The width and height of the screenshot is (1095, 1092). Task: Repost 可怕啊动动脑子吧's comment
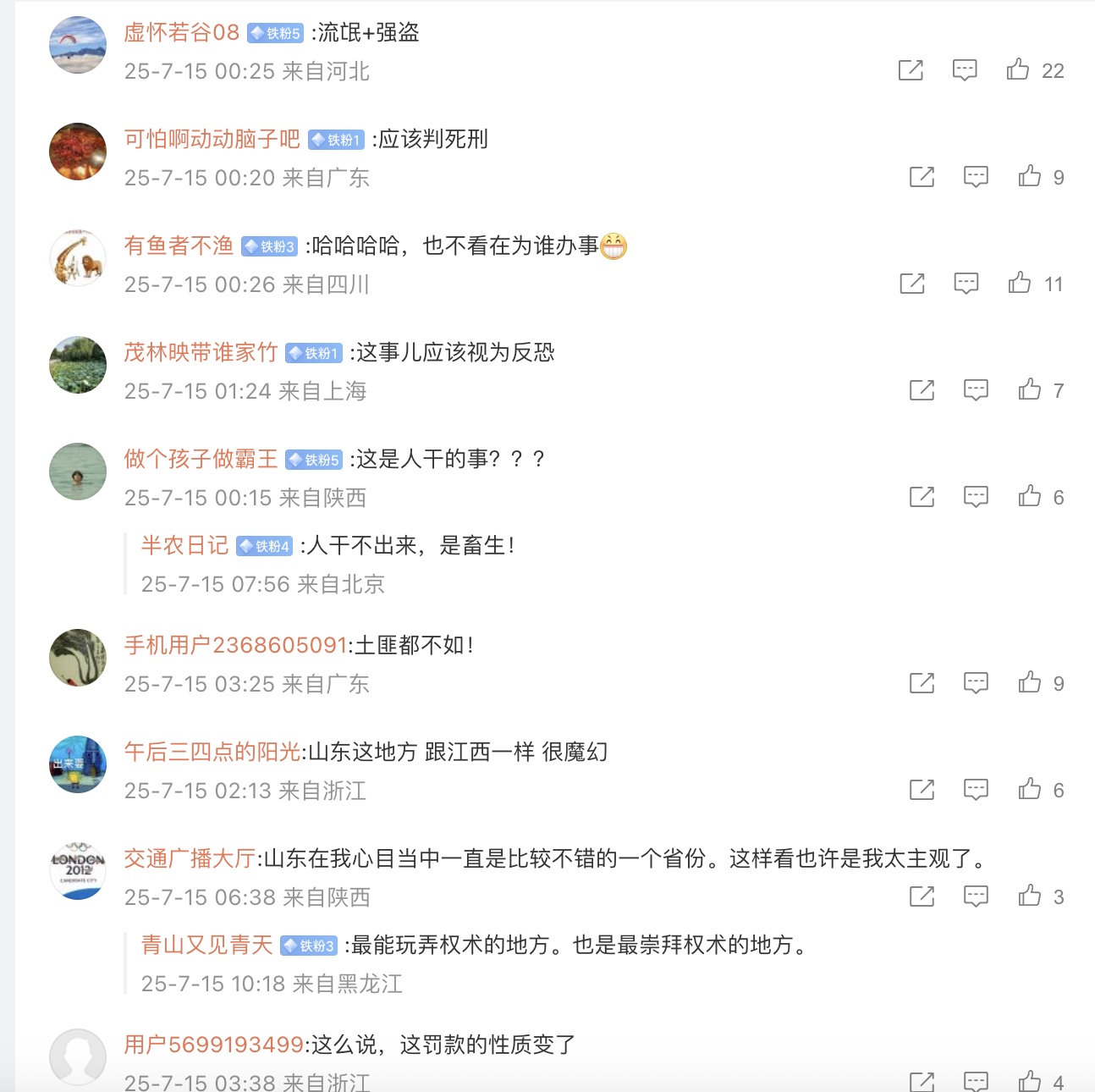point(922,177)
